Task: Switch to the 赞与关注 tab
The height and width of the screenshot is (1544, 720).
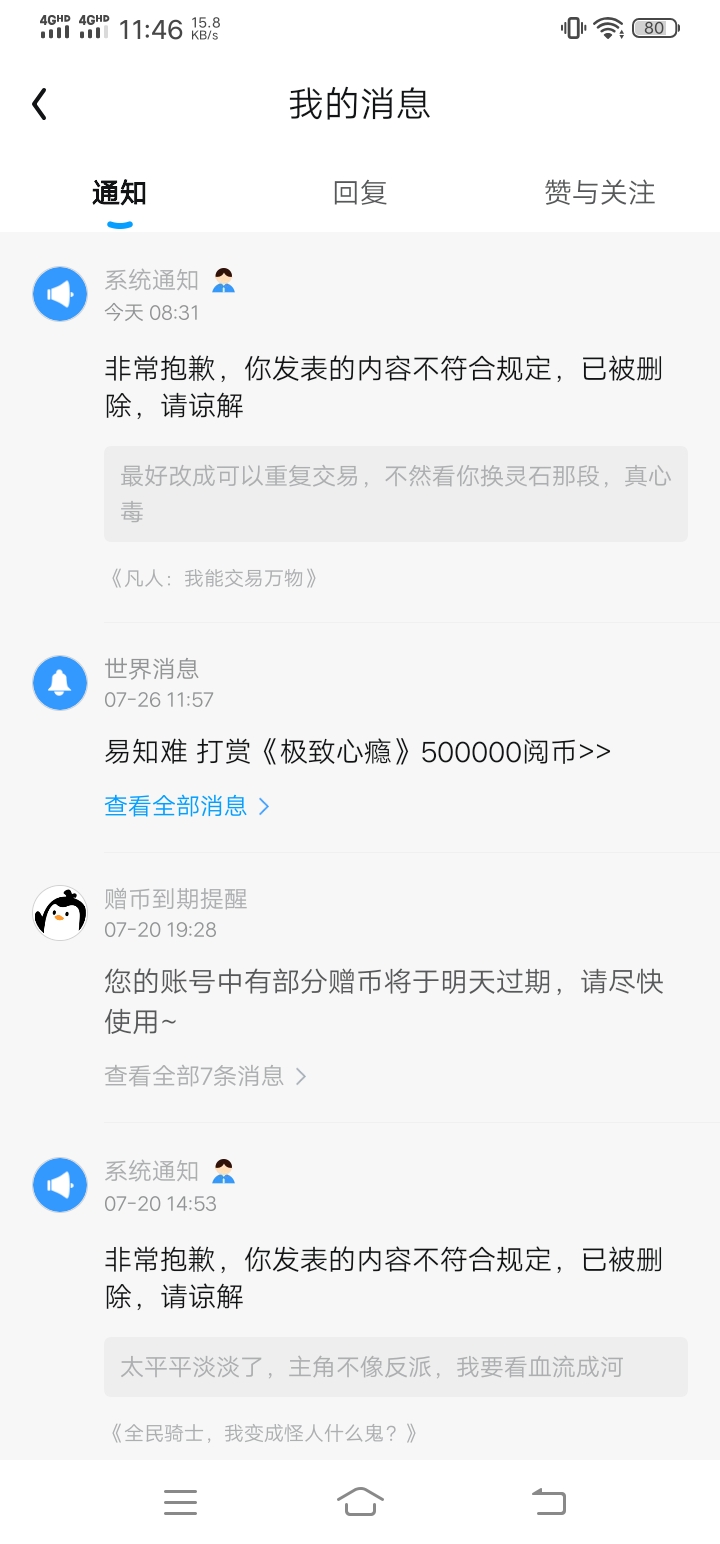Action: pyautogui.click(x=600, y=193)
